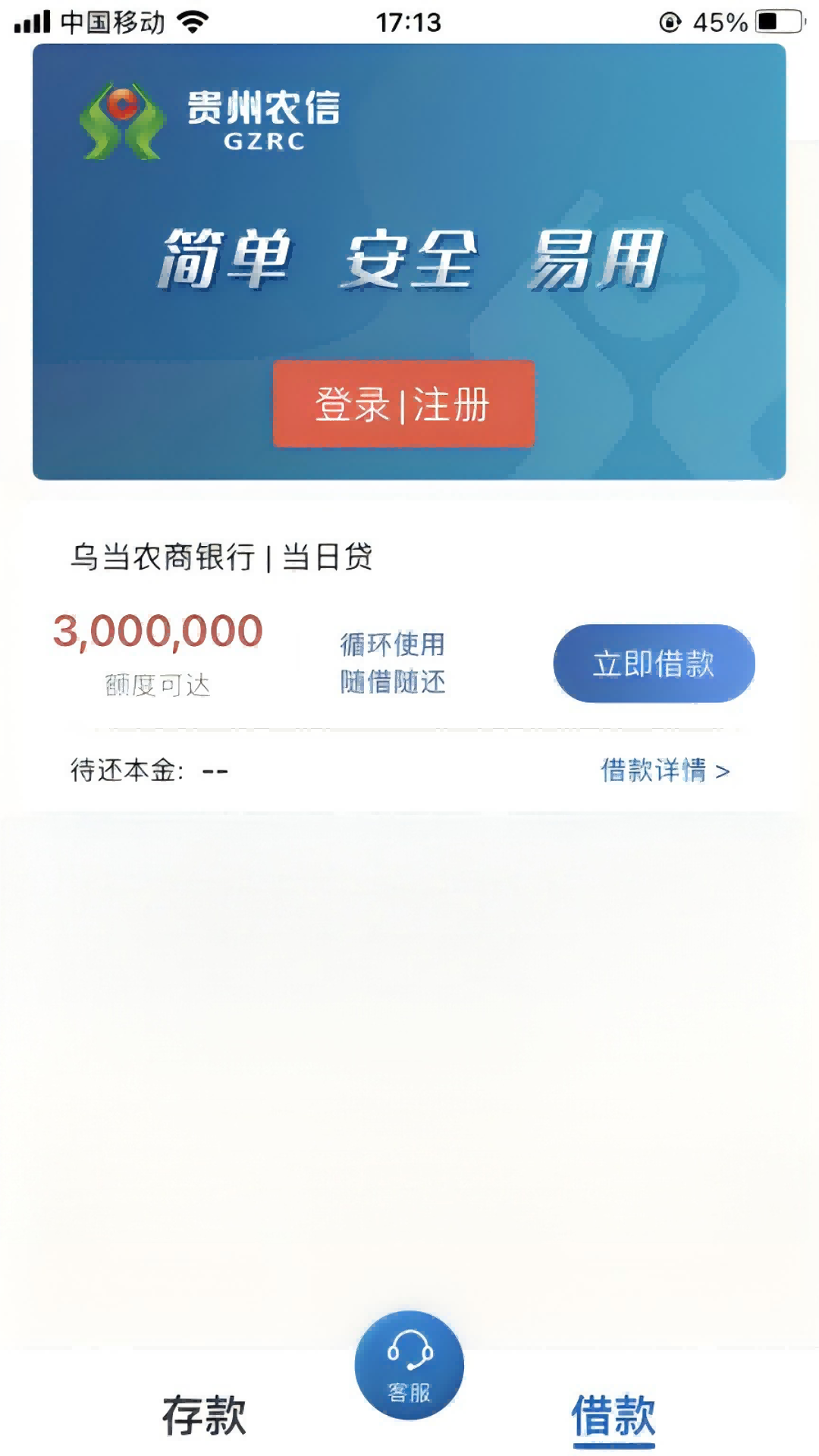Click the clock showing 17:13
This screenshot has width=819, height=1456.
409,20
